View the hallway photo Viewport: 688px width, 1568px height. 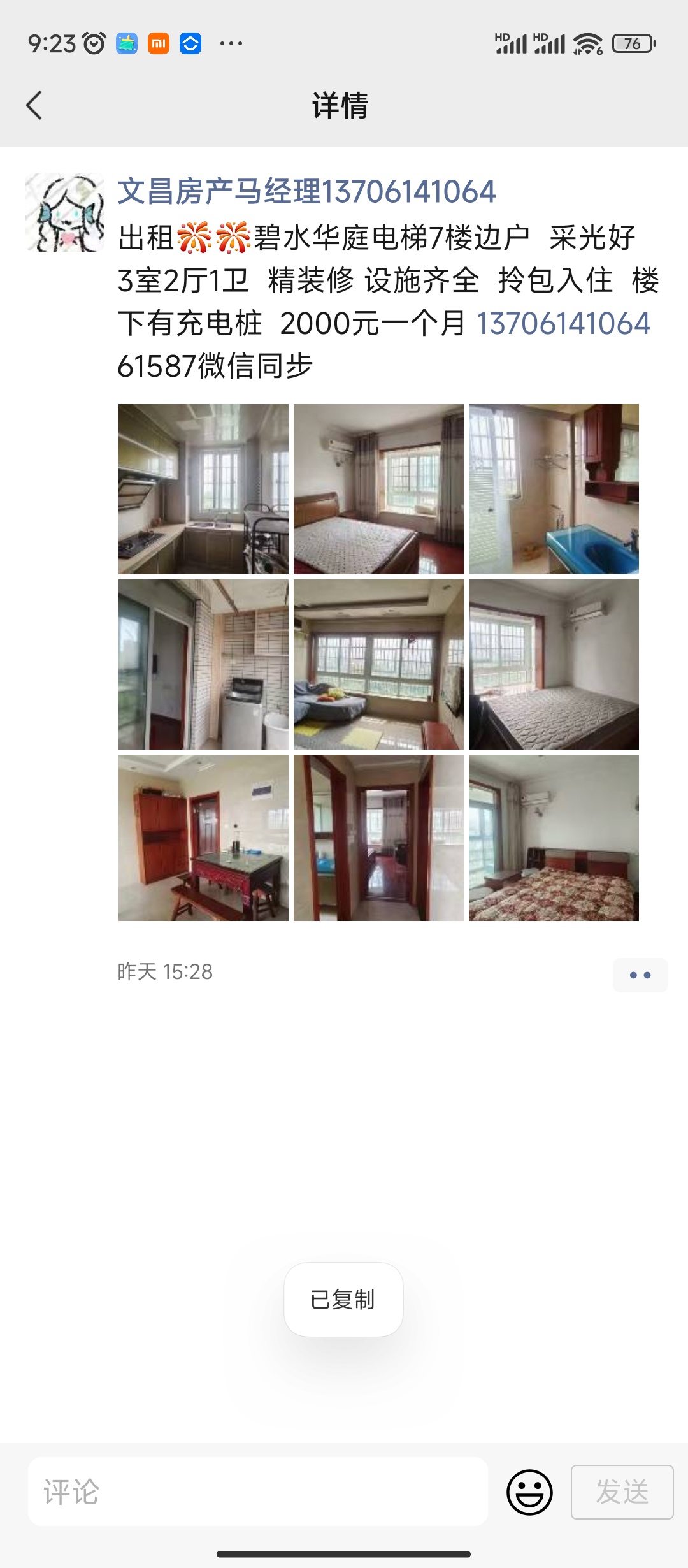point(378,838)
